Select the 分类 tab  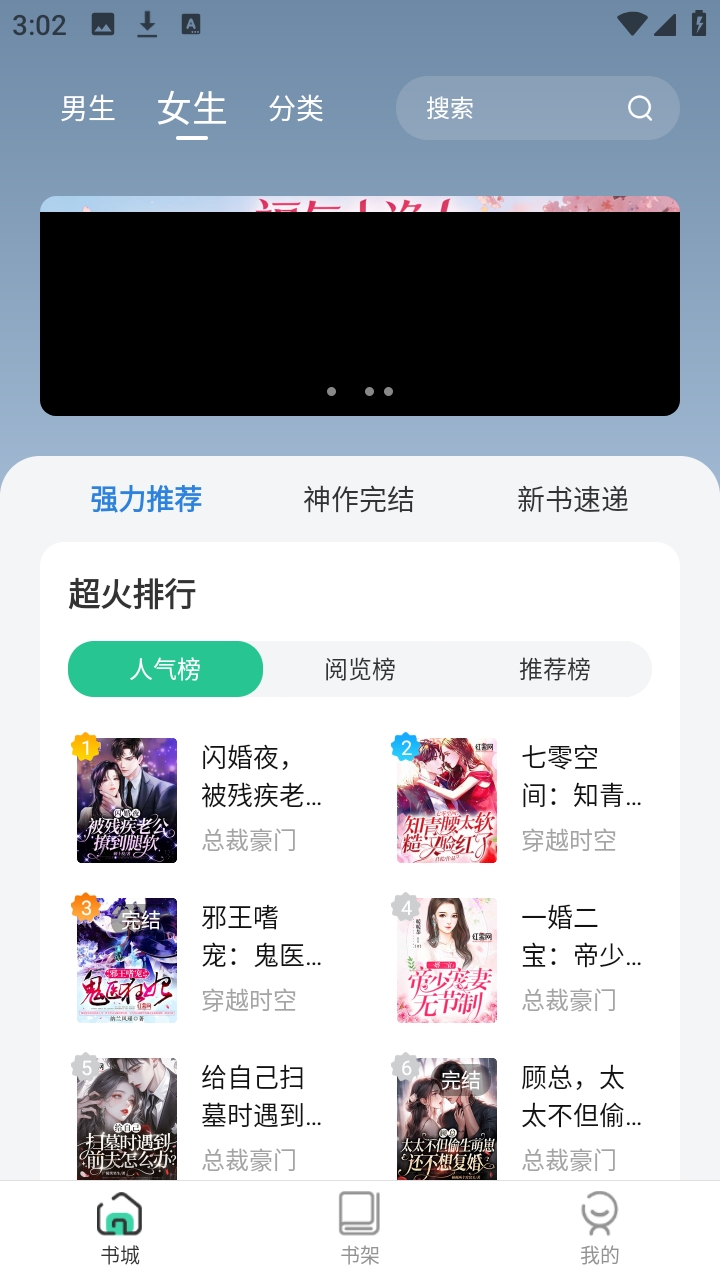point(296,108)
